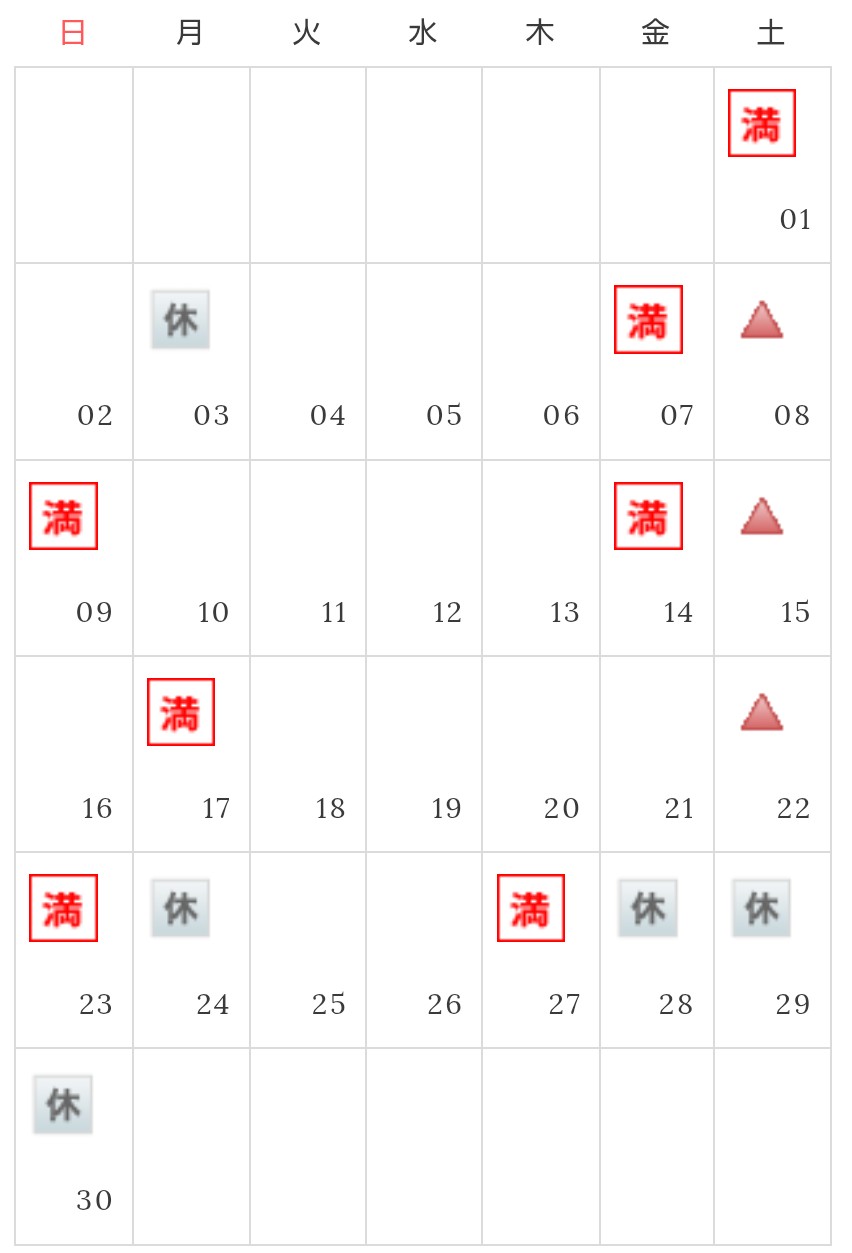
Task: Select the limited-availability triangle on the 22nd
Action: [761, 713]
